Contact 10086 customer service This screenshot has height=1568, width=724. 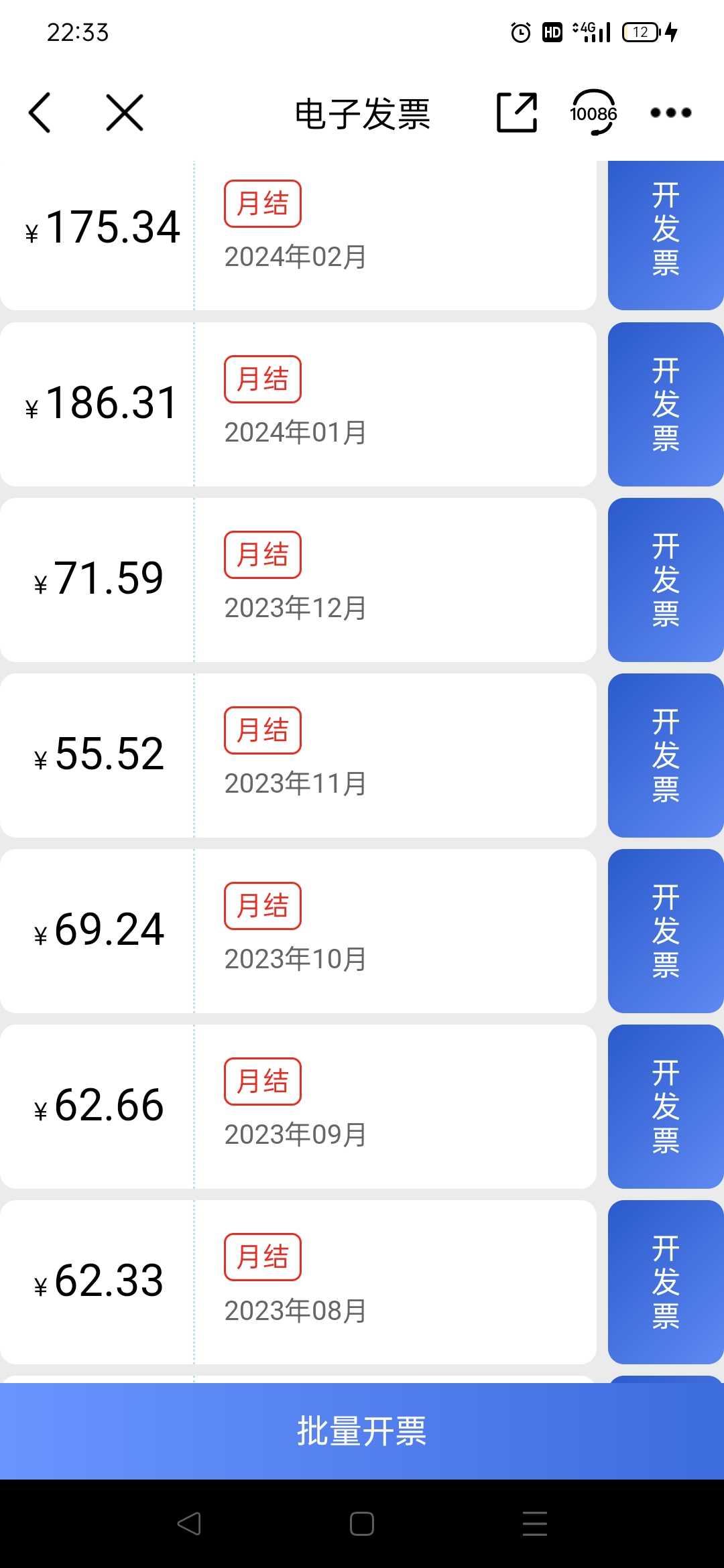[593, 113]
